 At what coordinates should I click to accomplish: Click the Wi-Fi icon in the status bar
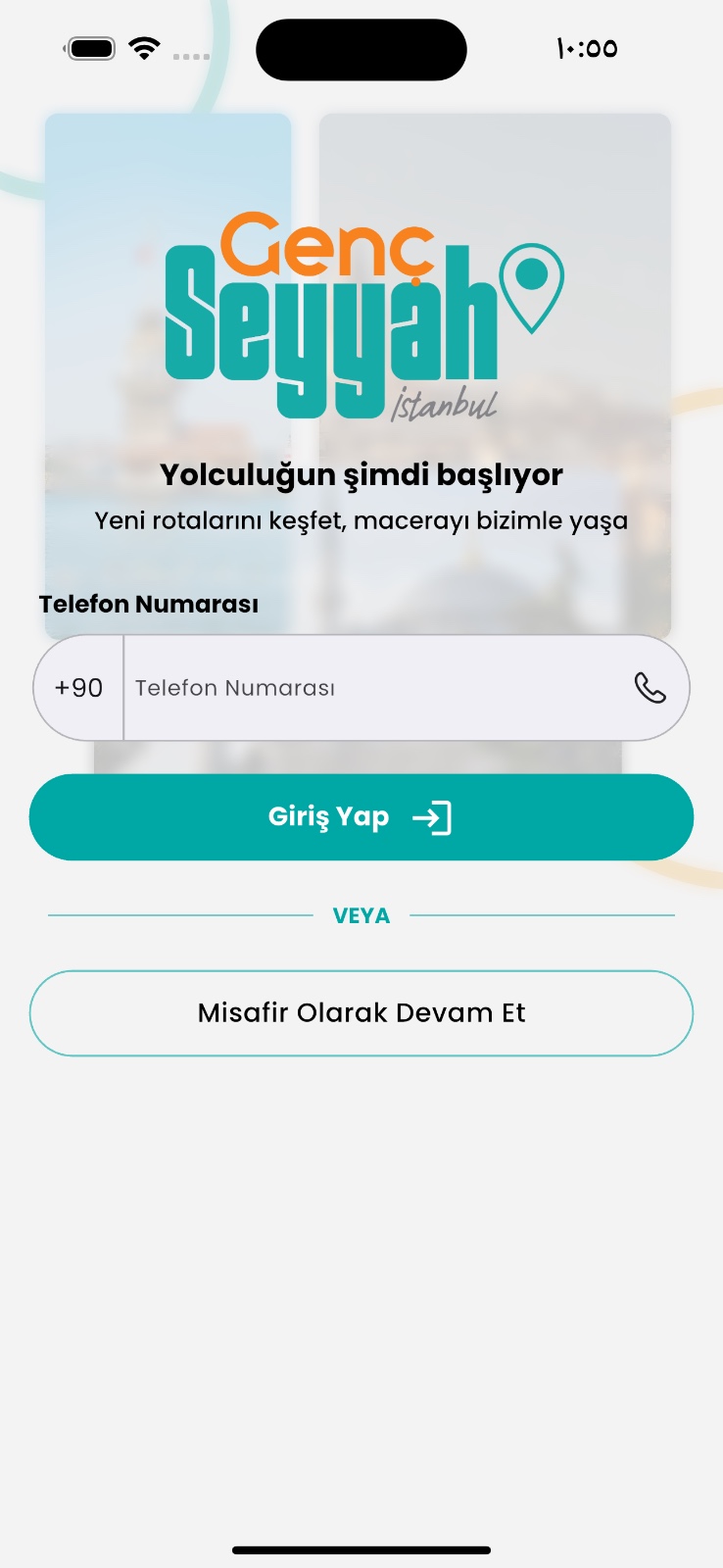144,47
